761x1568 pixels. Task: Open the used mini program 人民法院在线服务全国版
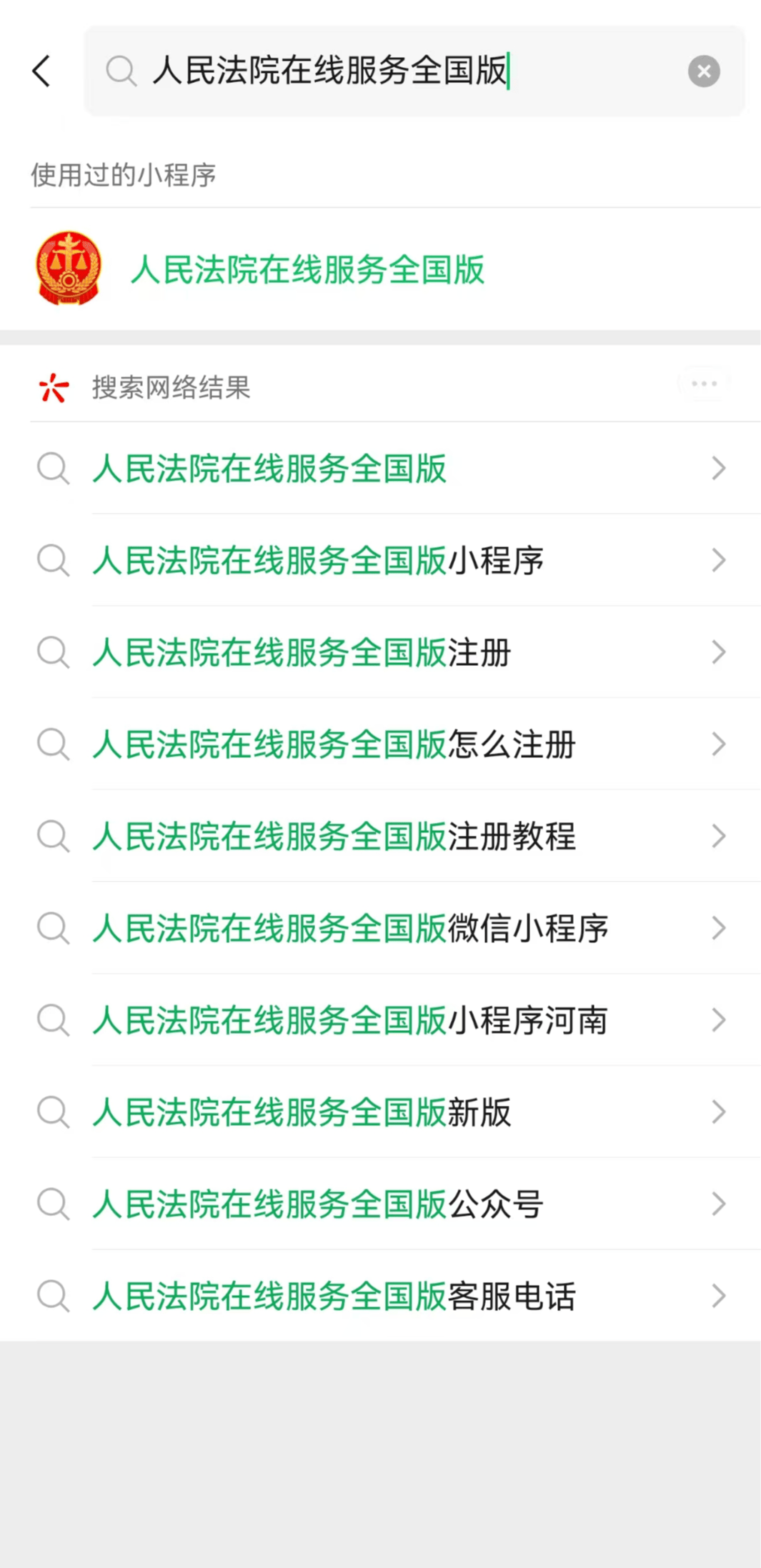(307, 270)
